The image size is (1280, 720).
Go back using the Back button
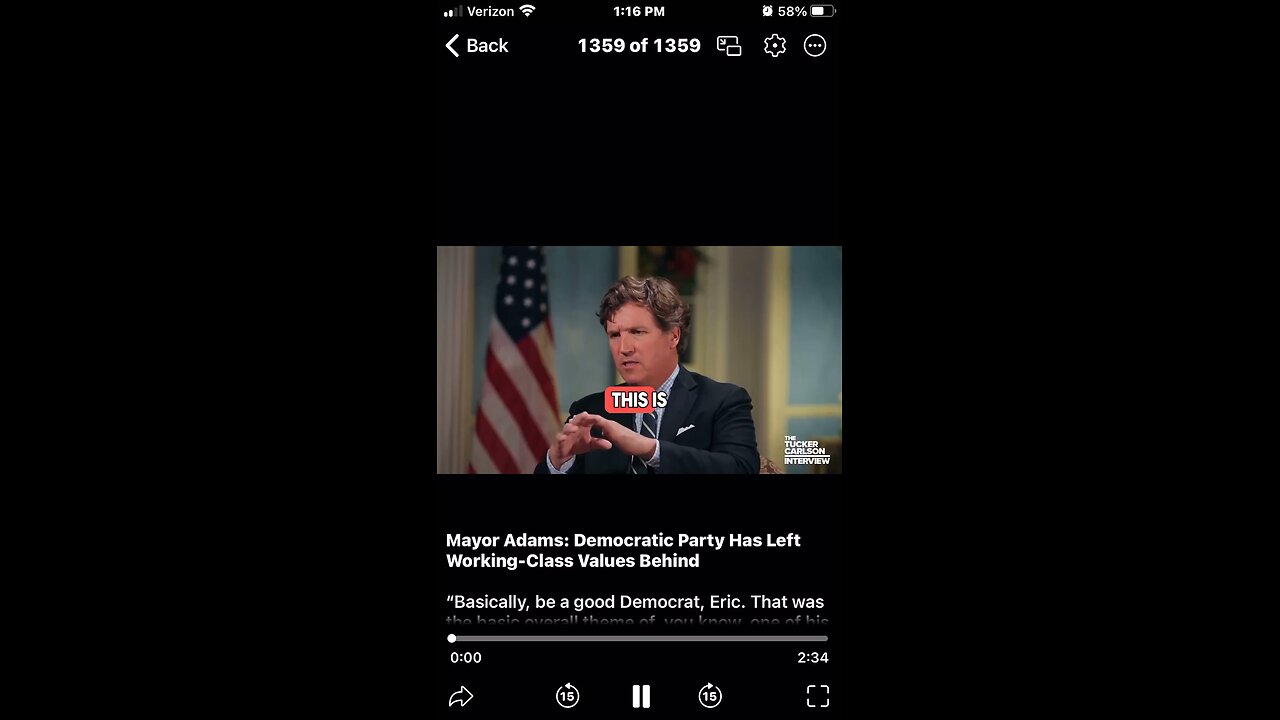tap(477, 46)
